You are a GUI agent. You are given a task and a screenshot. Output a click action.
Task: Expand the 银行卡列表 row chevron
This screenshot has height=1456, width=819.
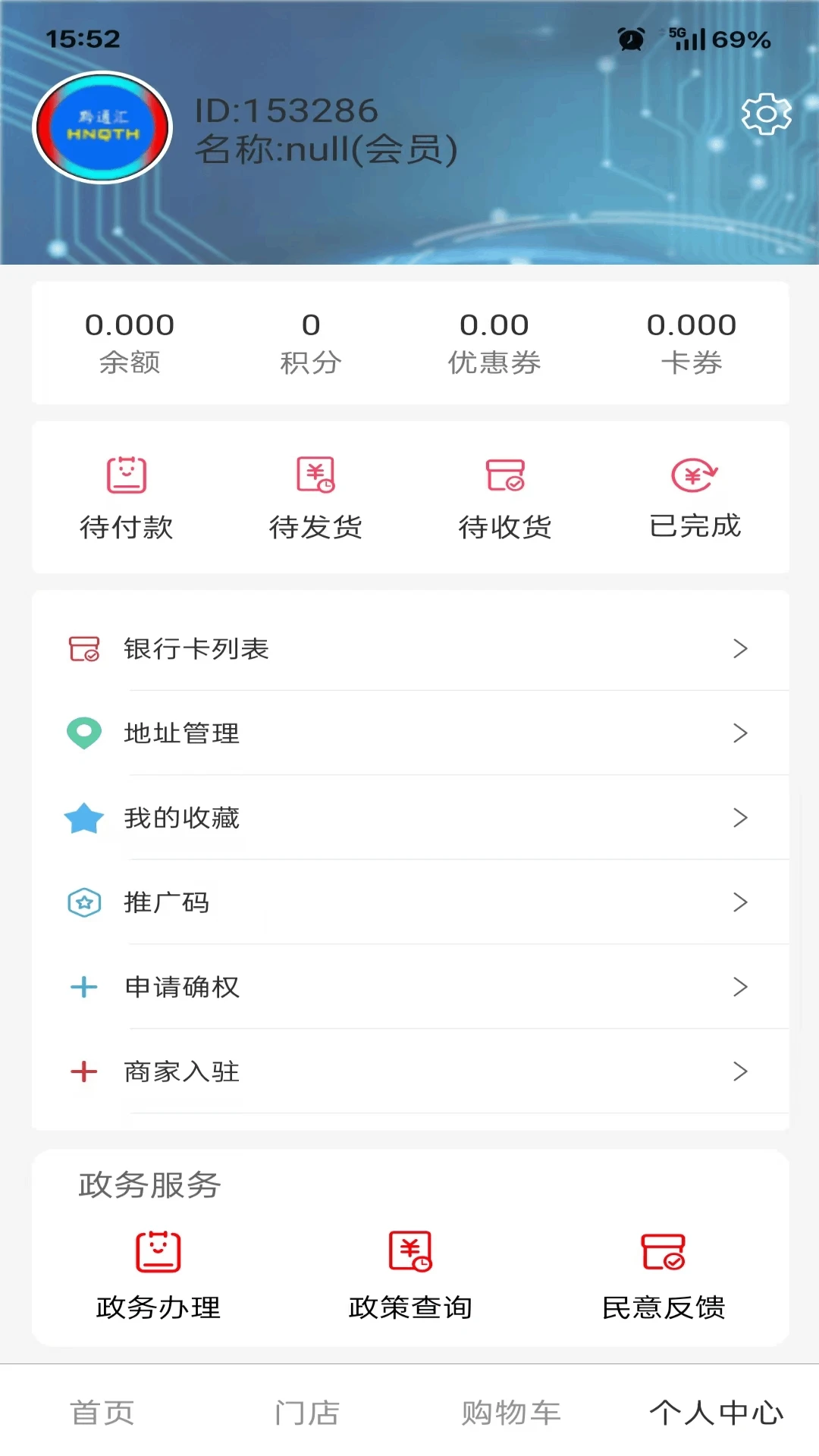pos(741,649)
